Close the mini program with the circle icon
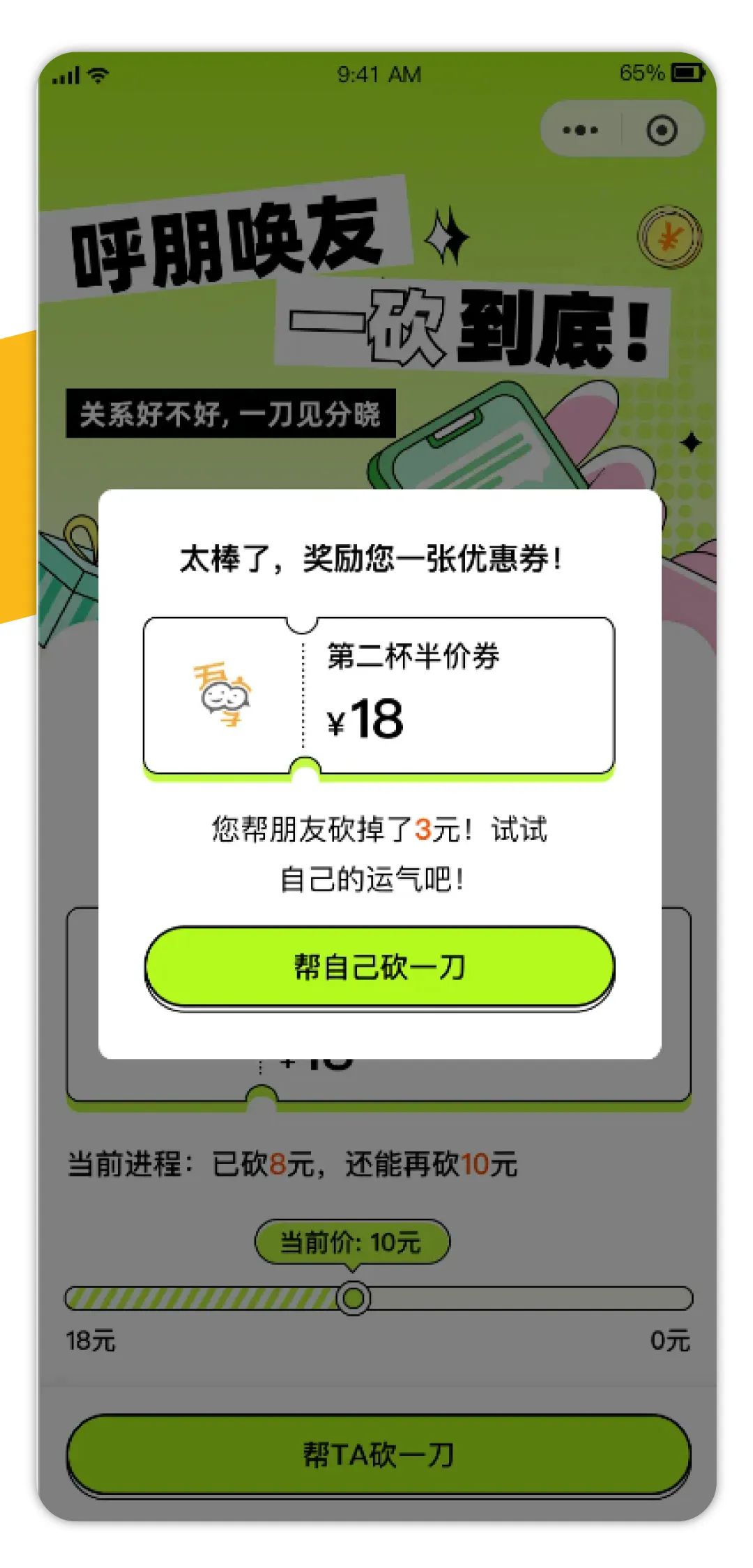753x1568 pixels. click(x=661, y=130)
